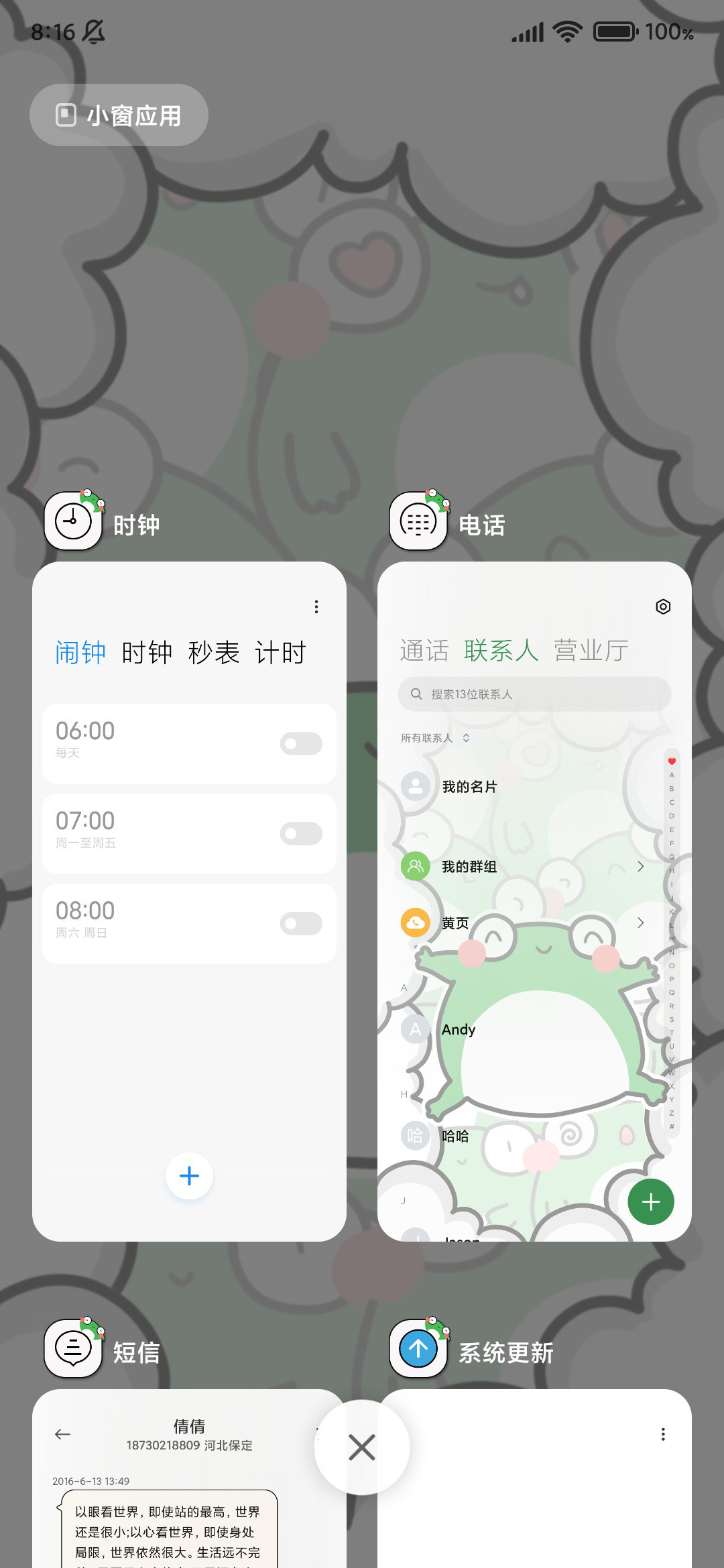The image size is (724, 1568).
Task: Tap the 电话 app icon above its card
Action: point(419,521)
